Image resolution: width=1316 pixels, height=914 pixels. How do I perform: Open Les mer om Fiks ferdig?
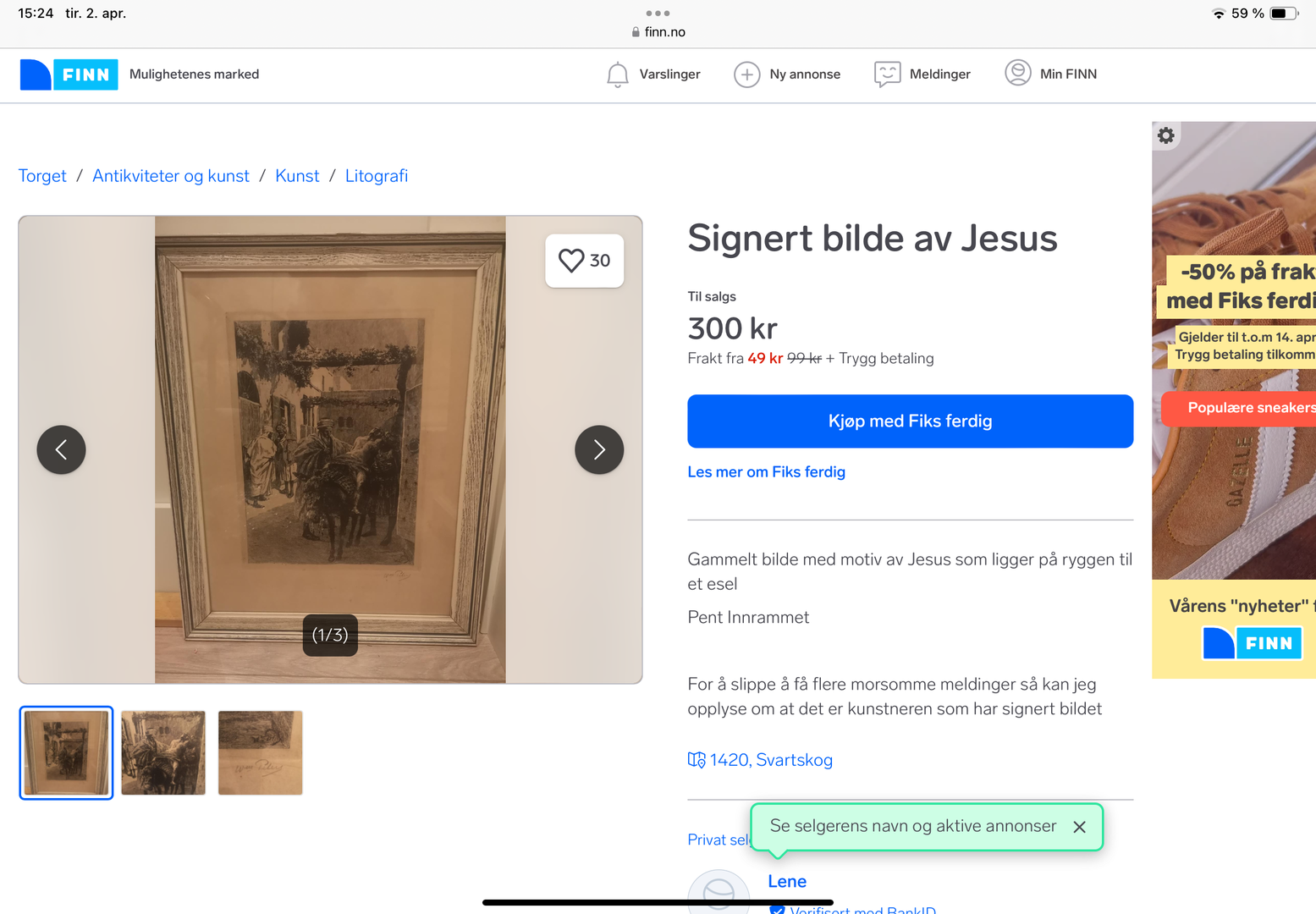pyautogui.click(x=766, y=472)
